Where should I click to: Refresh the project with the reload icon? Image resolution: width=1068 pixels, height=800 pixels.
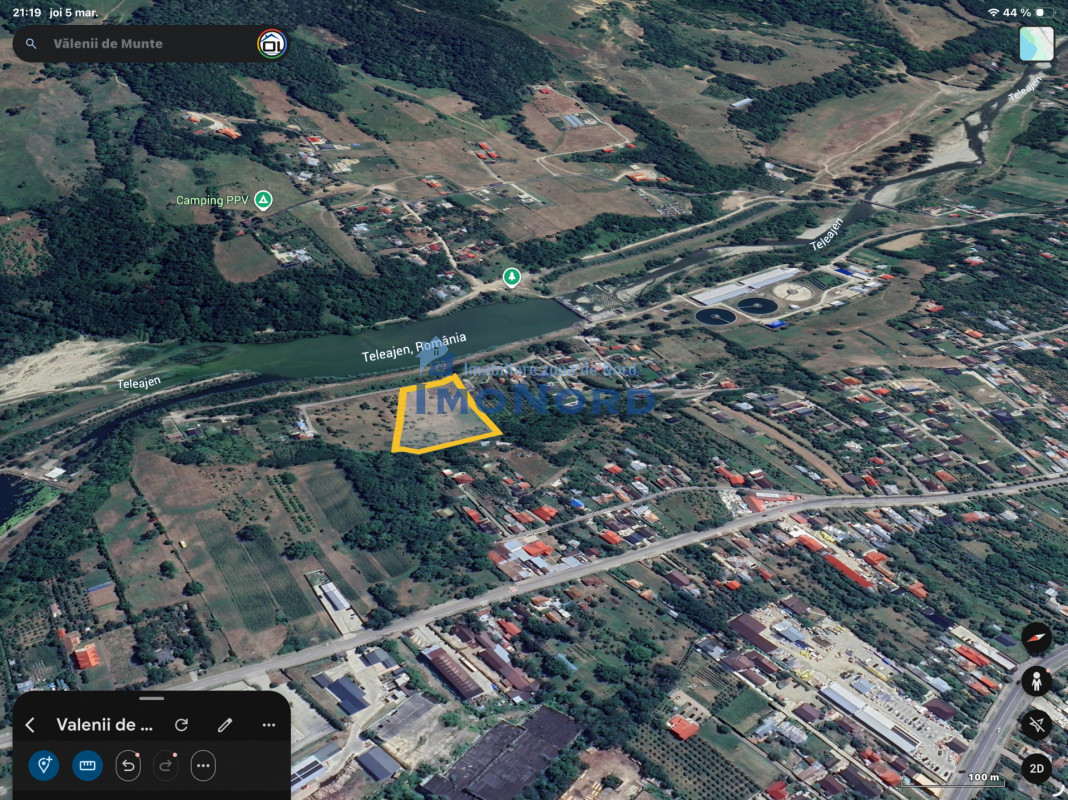tap(181, 725)
